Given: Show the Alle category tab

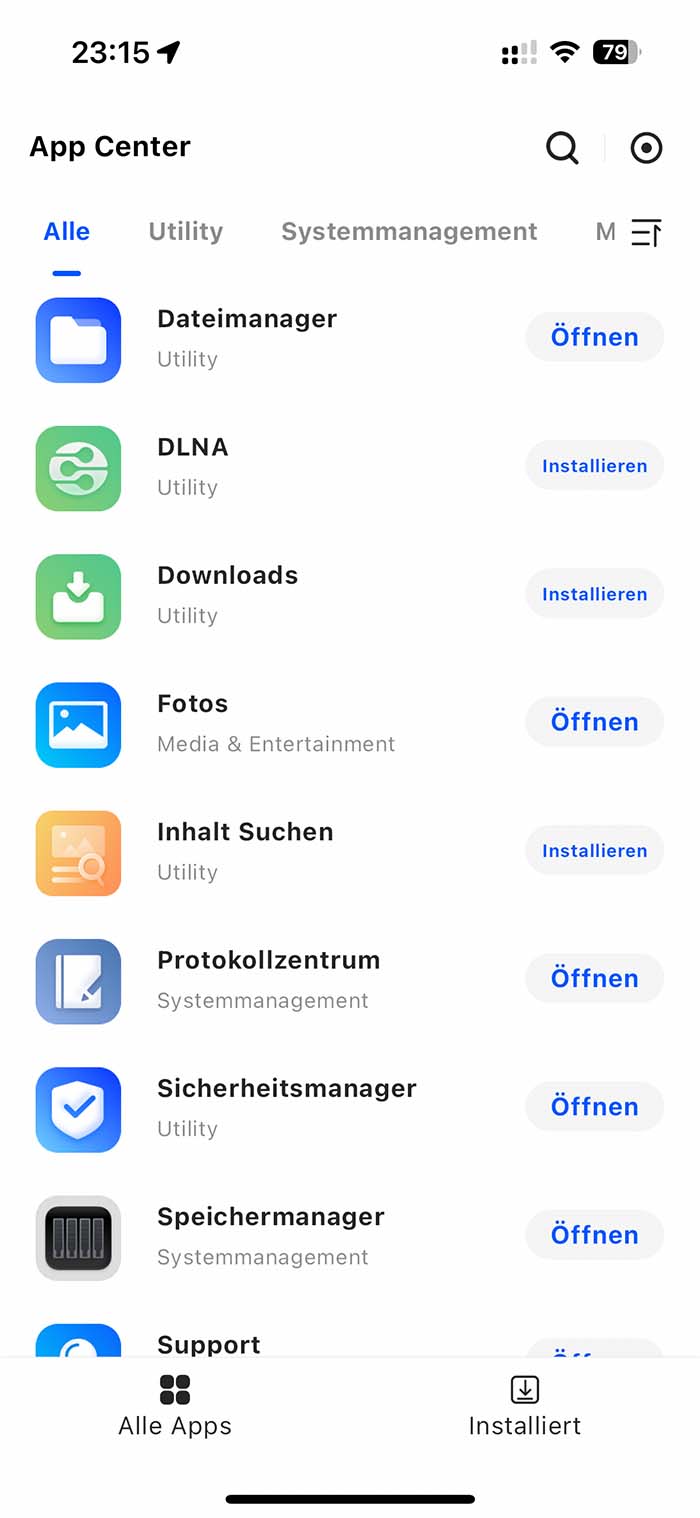Looking at the screenshot, I should [x=67, y=232].
